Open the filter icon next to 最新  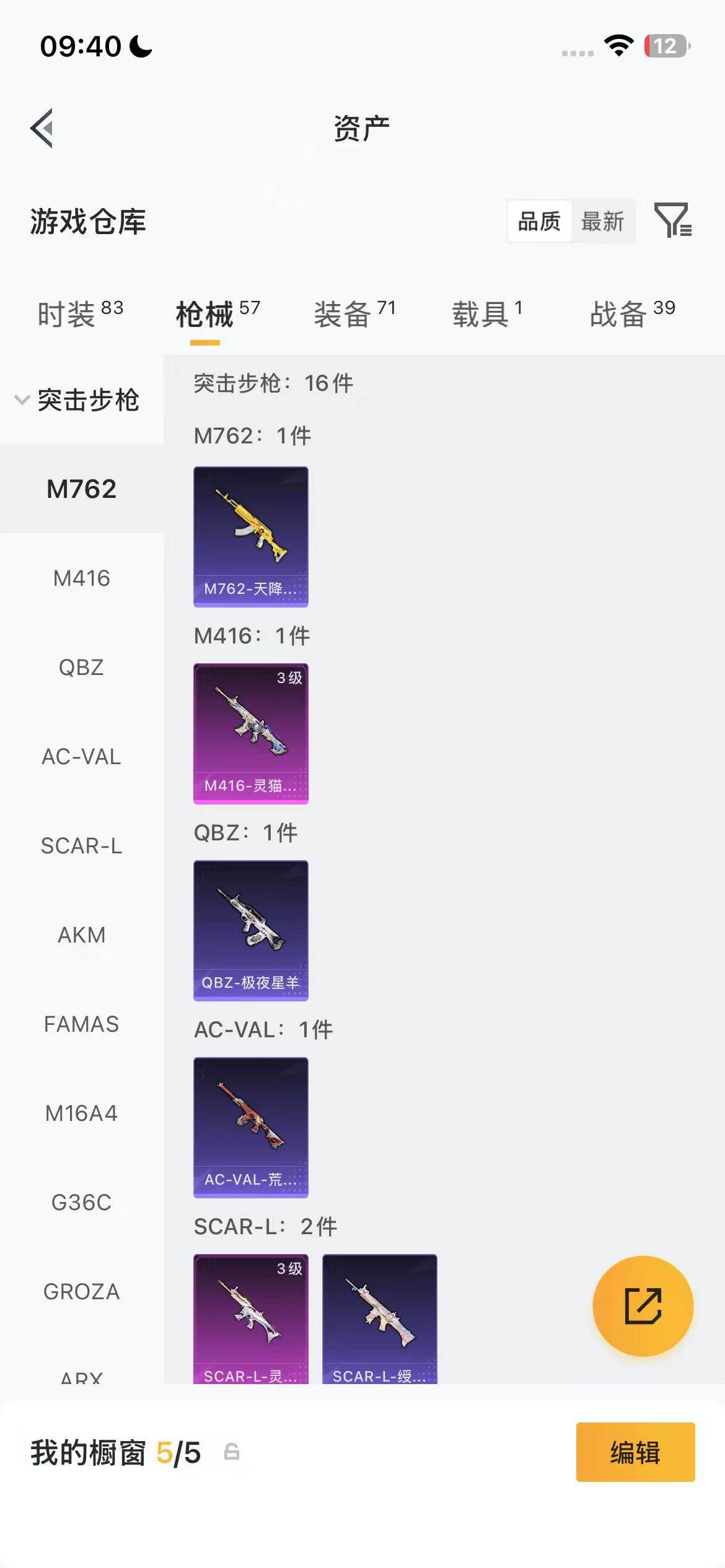[x=672, y=220]
